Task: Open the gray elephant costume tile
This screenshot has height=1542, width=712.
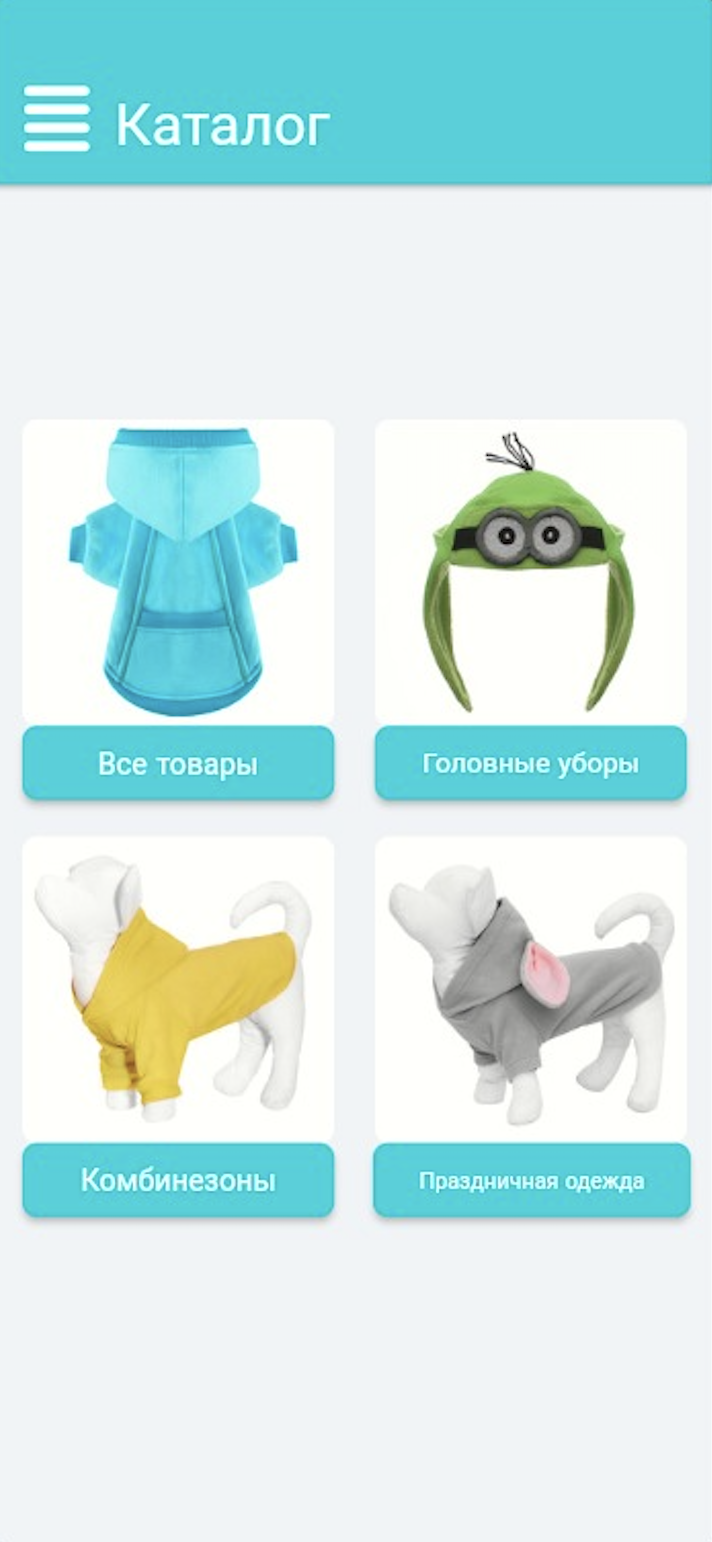Action: pos(531,988)
